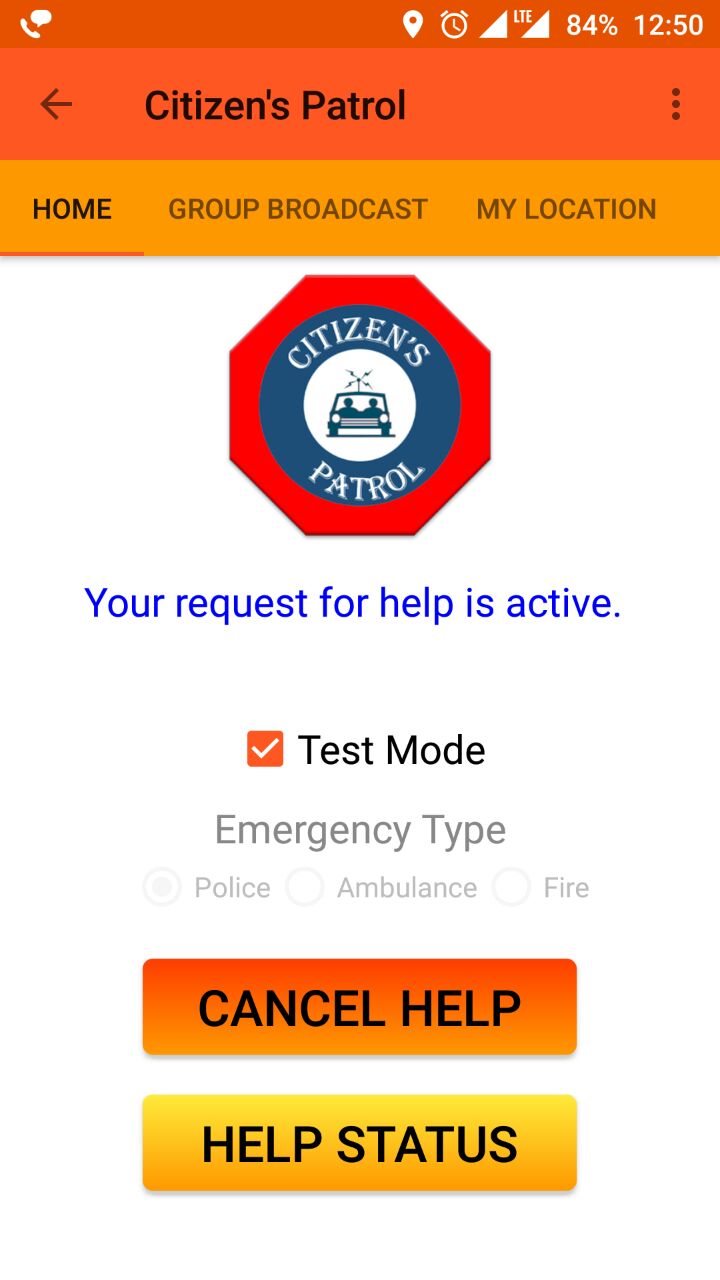Tap the Cancel Help button
This screenshot has height=1280, width=720.
coord(360,1007)
